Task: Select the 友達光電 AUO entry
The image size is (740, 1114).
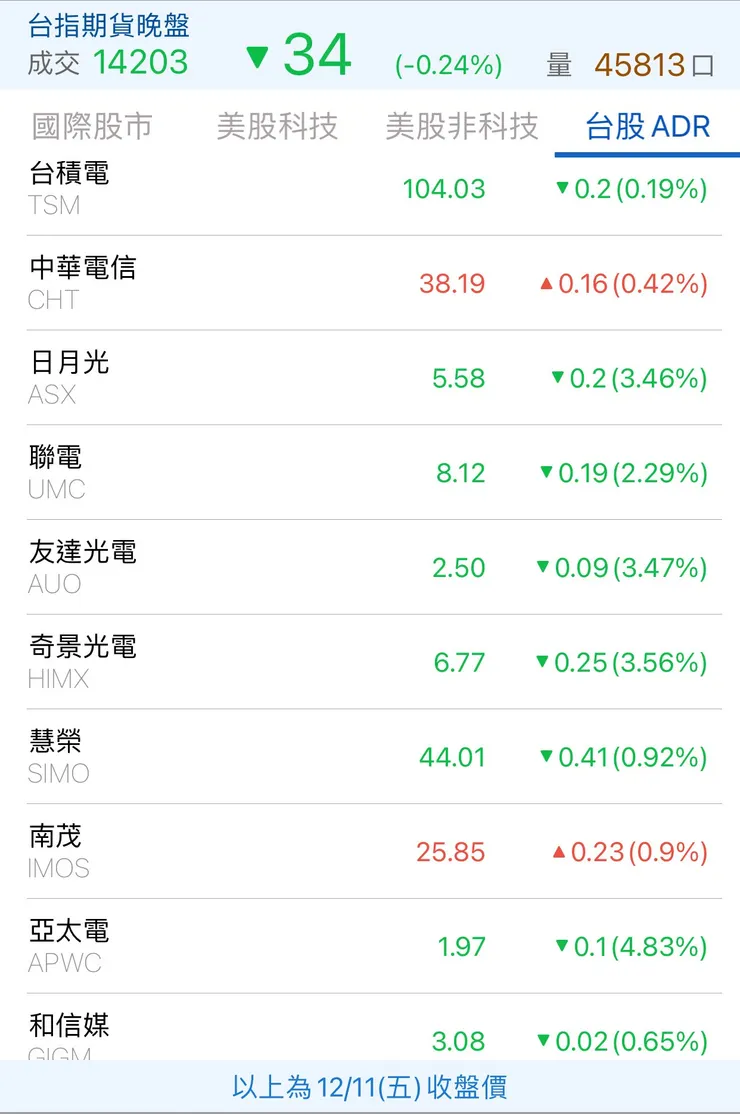Action: (x=370, y=567)
